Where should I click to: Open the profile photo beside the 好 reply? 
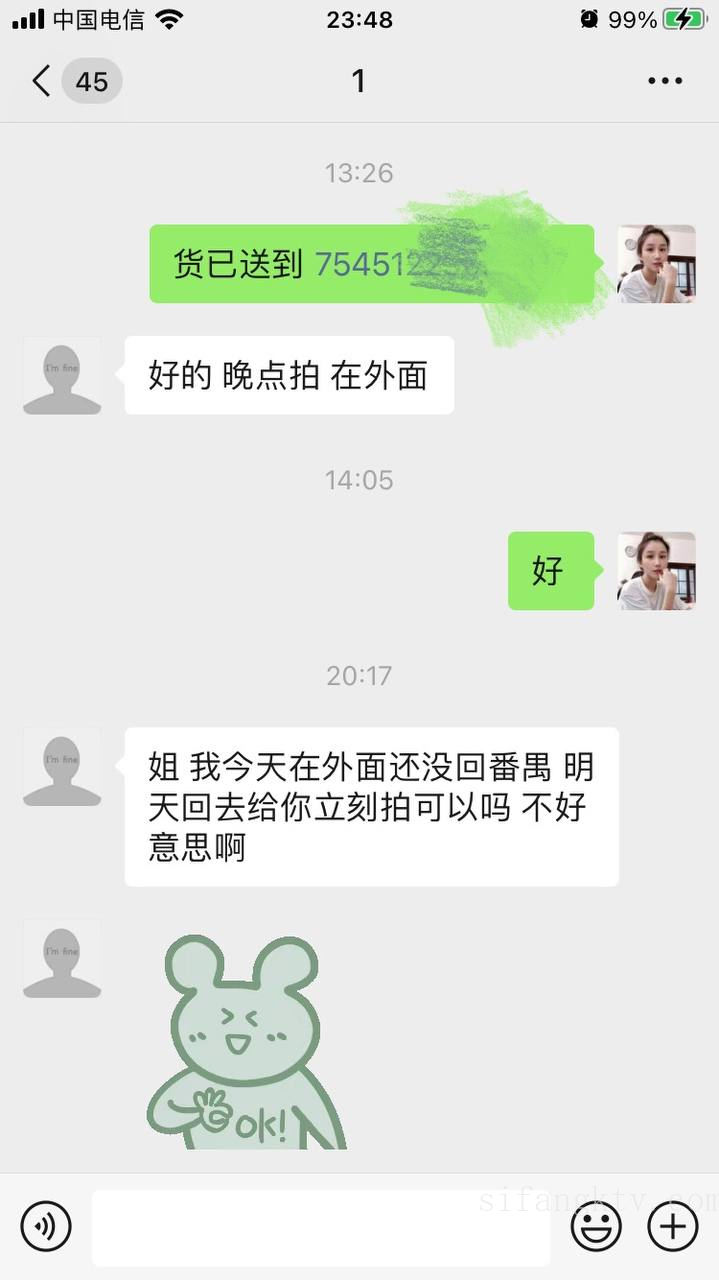pos(656,571)
